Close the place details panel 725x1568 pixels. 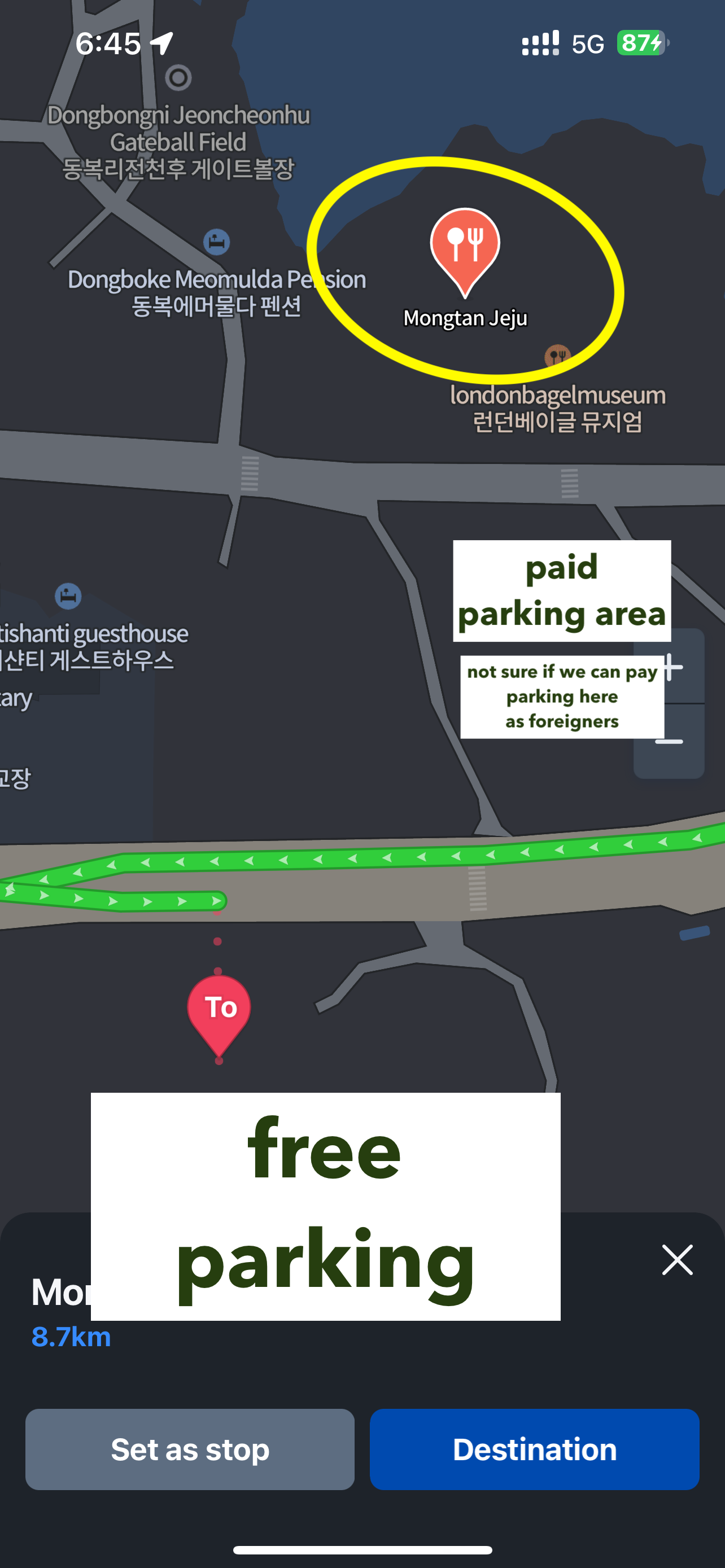677,1259
